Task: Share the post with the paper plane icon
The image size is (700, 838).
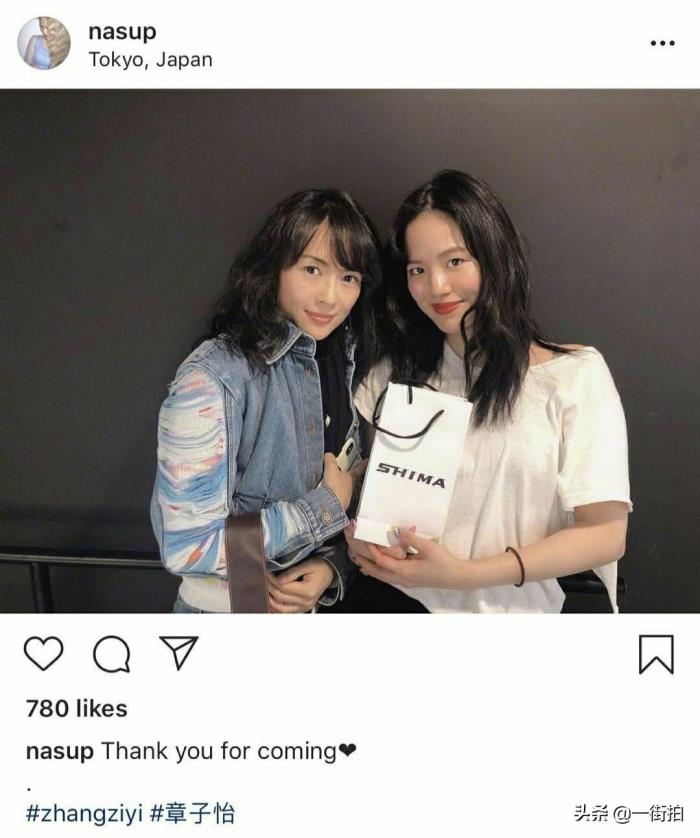Action: click(x=179, y=653)
